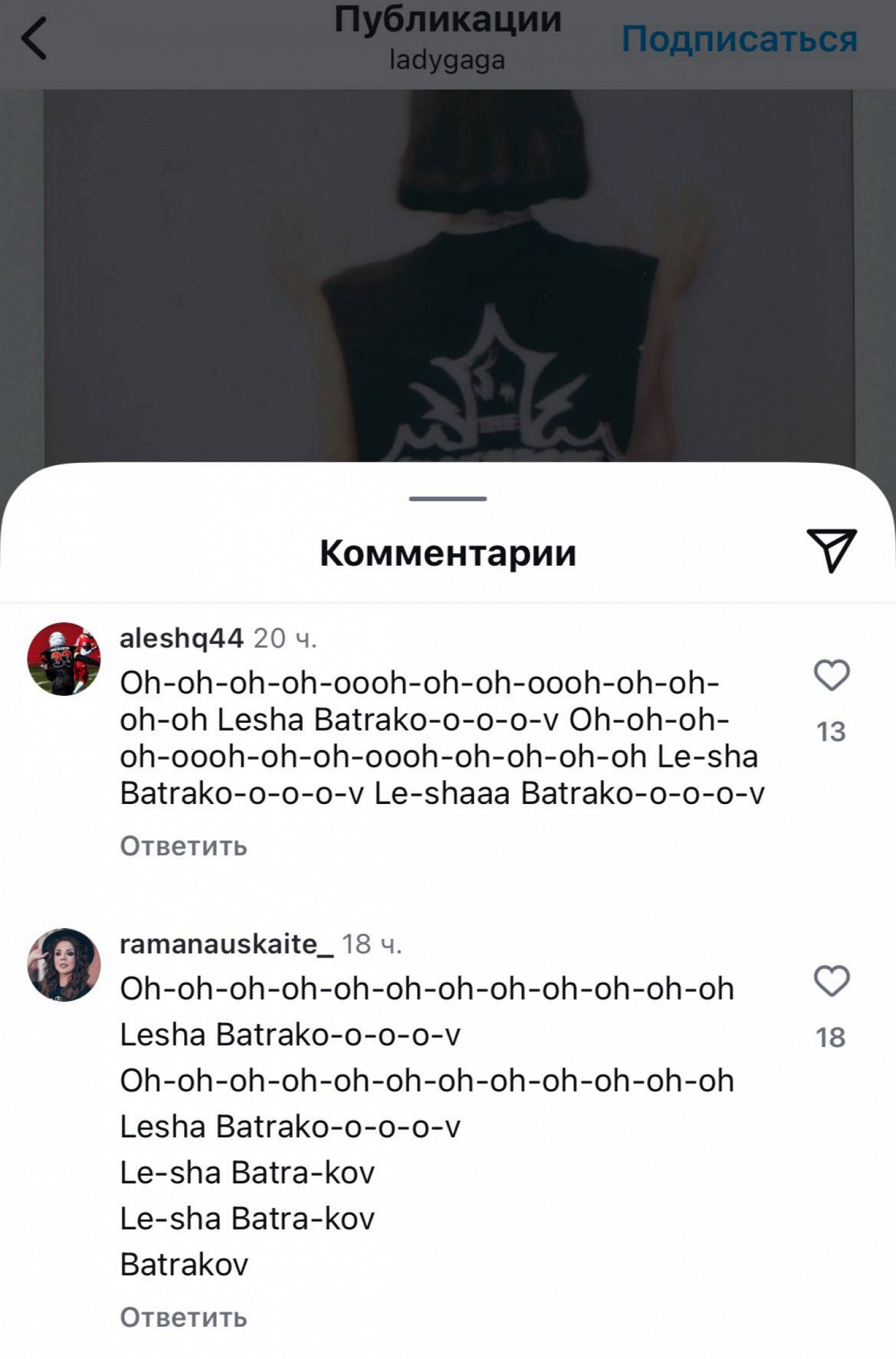The width and height of the screenshot is (896, 1359).
Task: Open ramanauskaite_'s profile picture
Action: (64, 965)
